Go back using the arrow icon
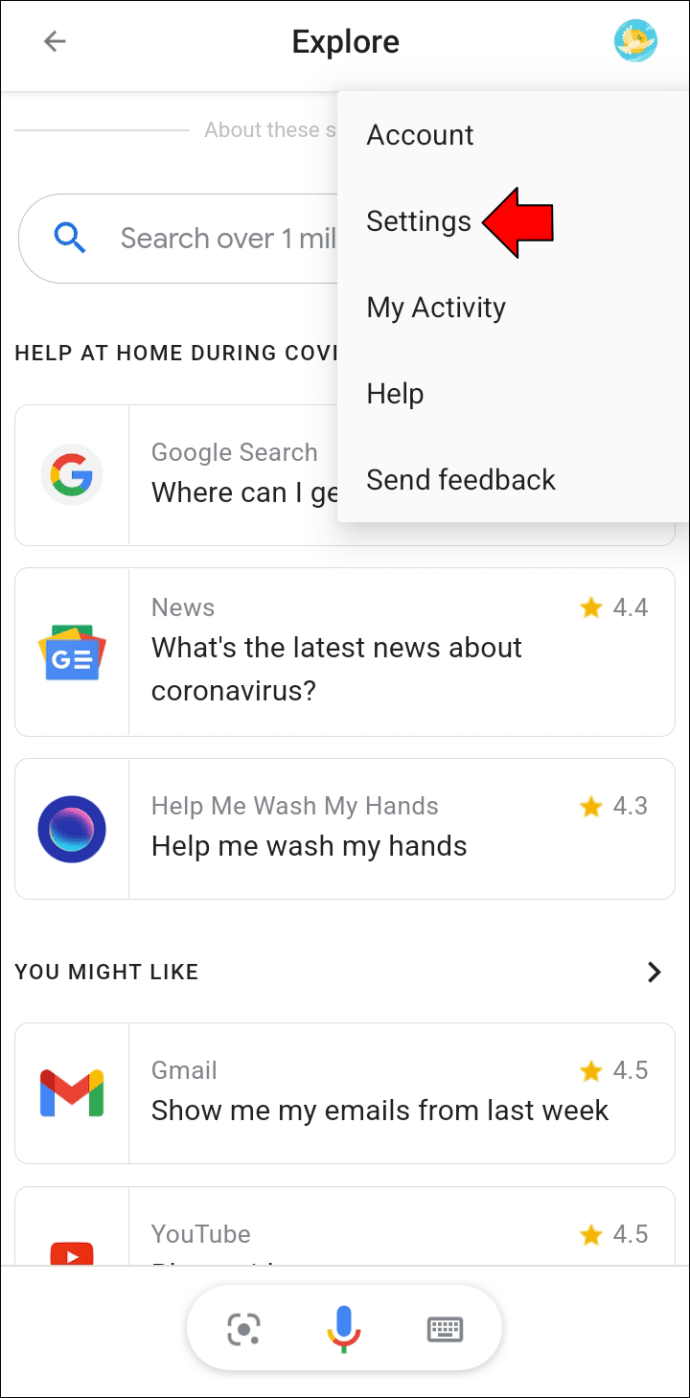This screenshot has height=1398, width=690. click(x=54, y=42)
